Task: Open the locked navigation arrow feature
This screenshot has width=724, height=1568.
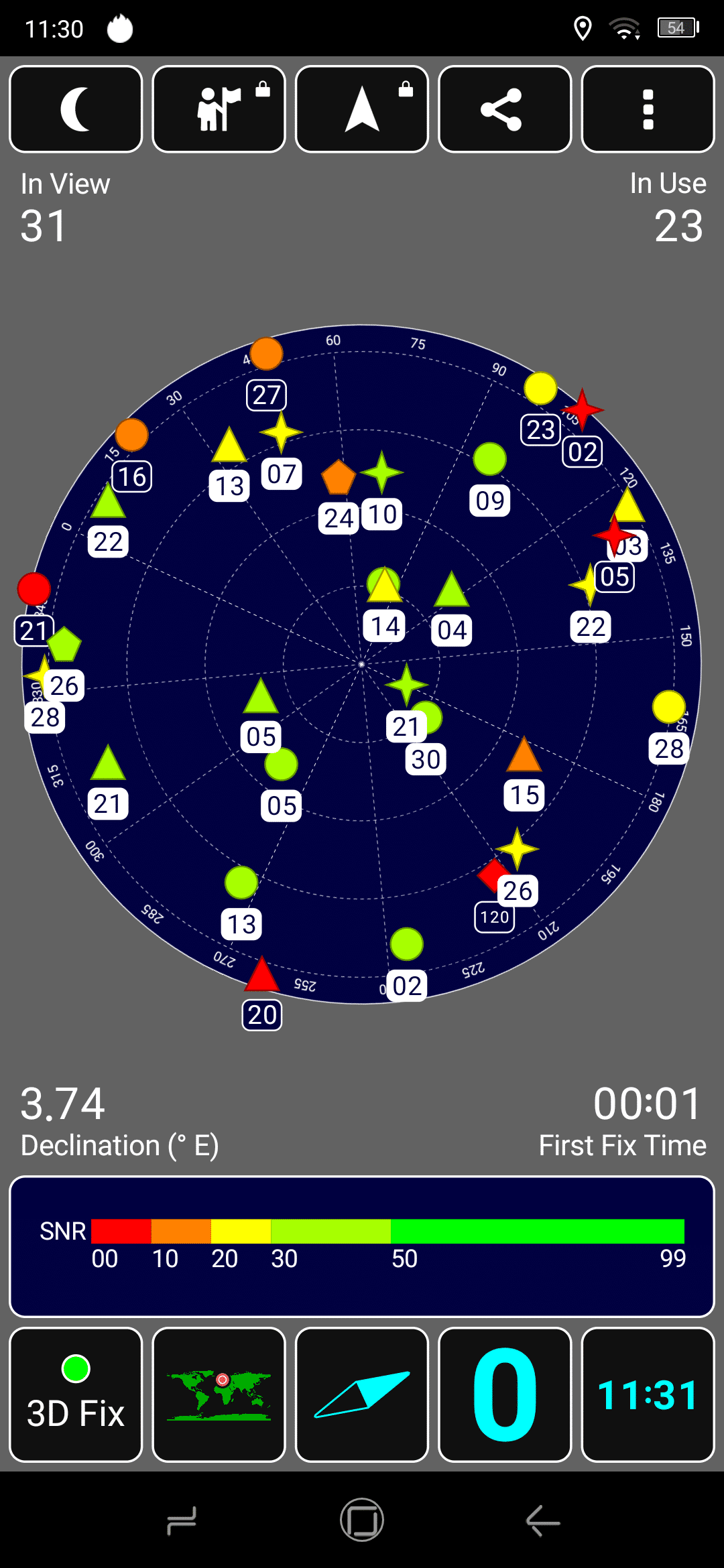Action: pos(362,109)
